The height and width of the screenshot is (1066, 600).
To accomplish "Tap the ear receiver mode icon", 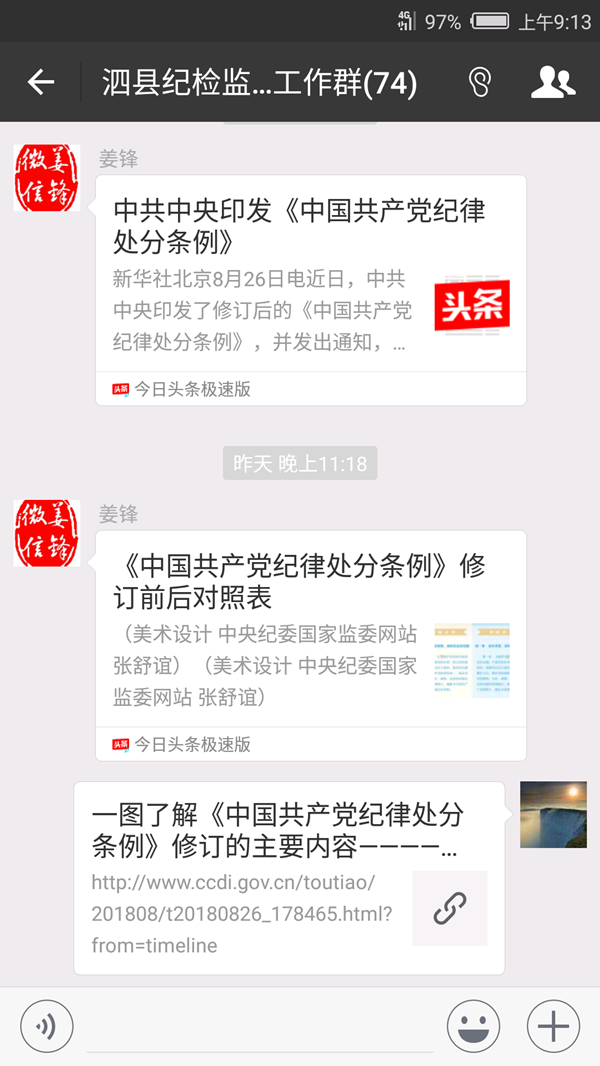I will pyautogui.click(x=480, y=82).
